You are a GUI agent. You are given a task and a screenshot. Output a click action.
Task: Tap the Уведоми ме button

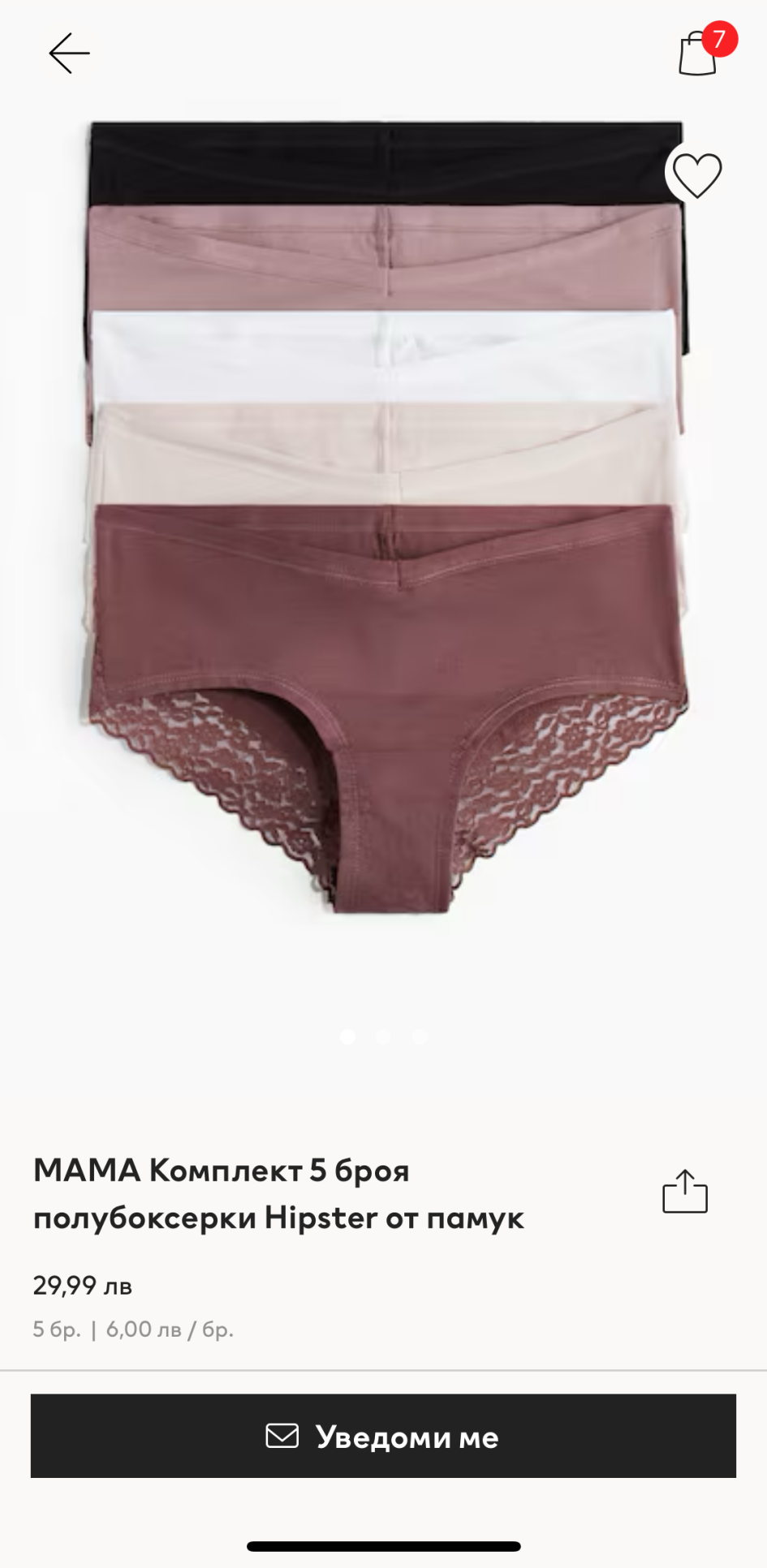coord(383,1437)
